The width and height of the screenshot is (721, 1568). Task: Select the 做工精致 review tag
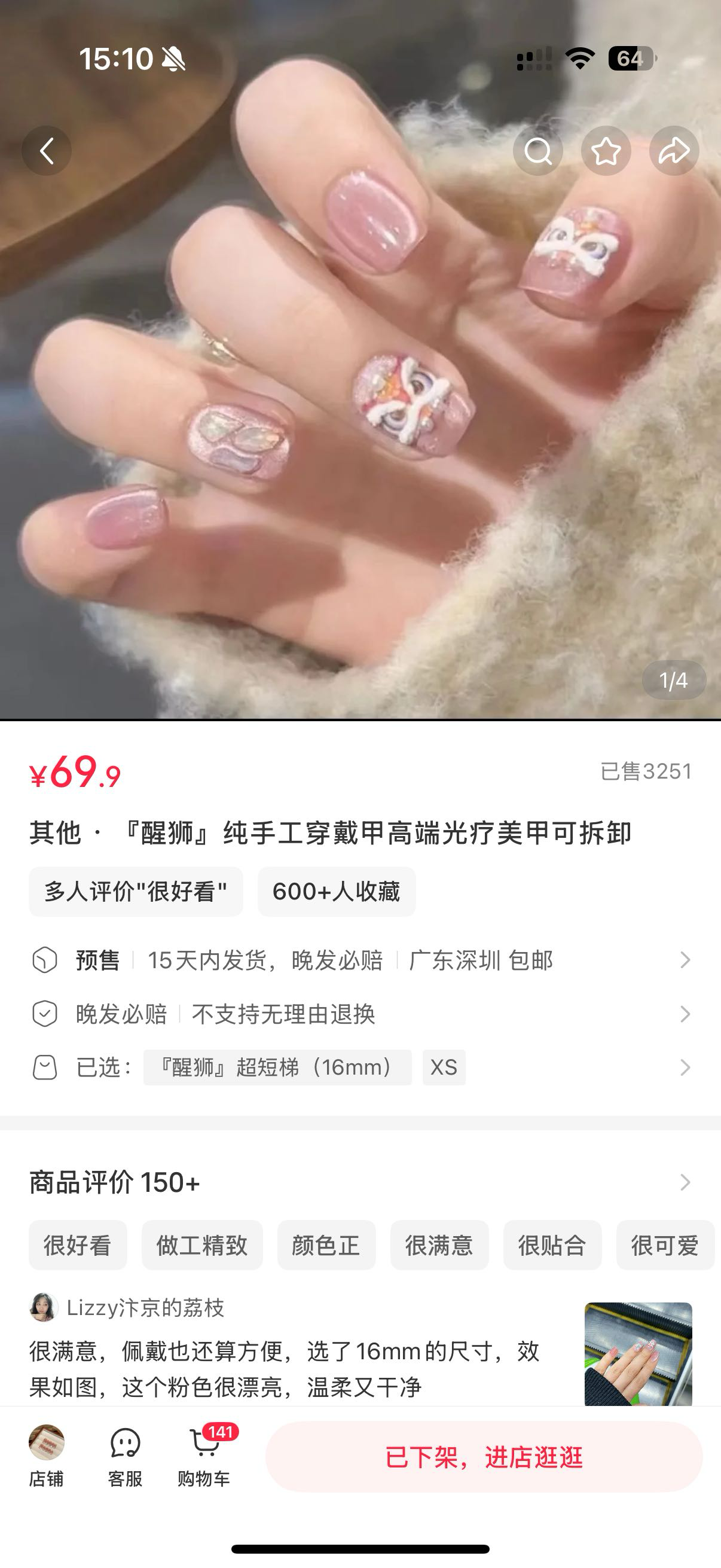pos(202,1246)
